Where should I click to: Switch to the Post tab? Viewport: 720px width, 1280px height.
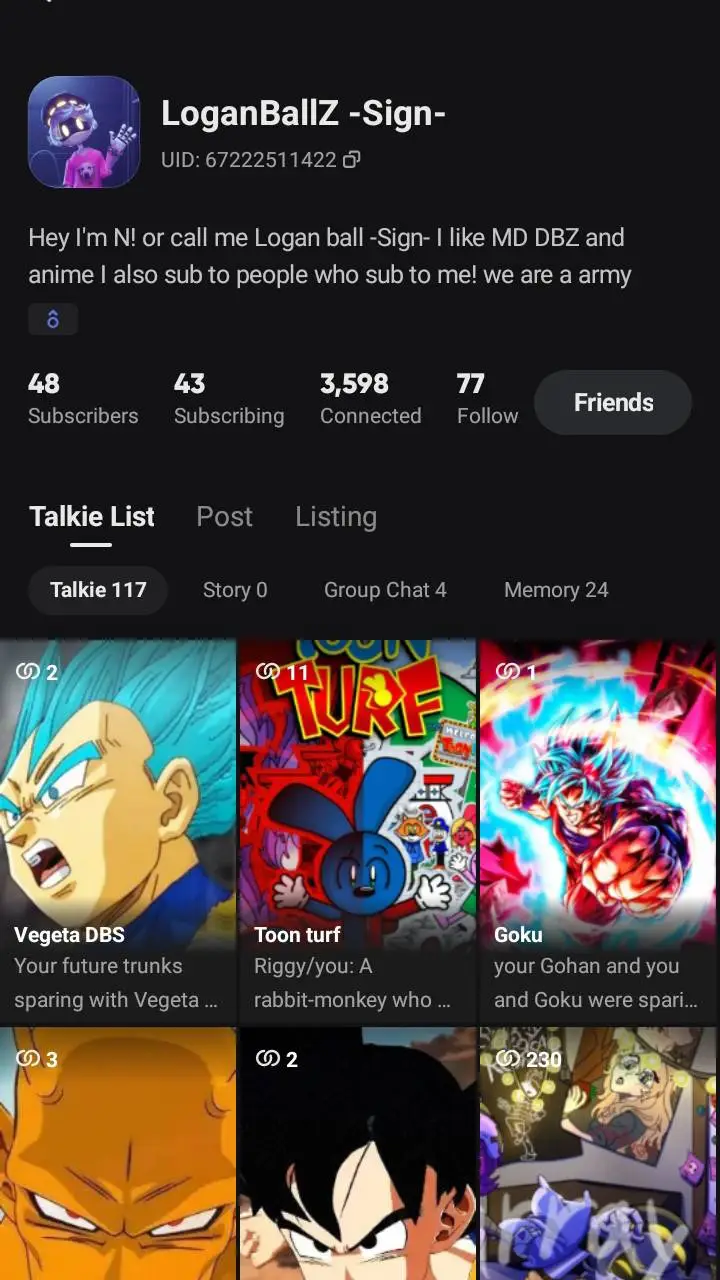224,517
